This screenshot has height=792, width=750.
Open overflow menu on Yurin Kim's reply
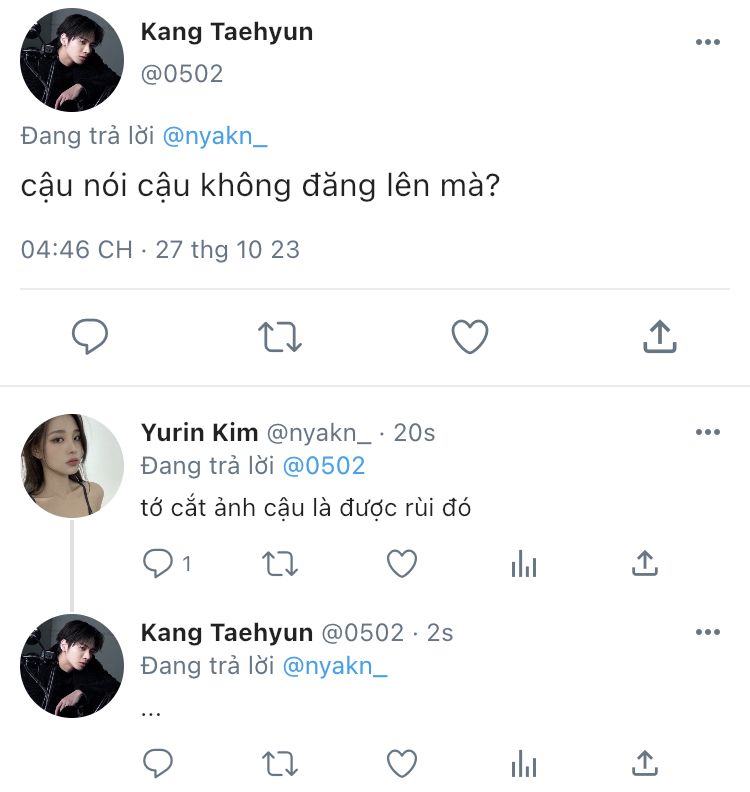pyautogui.click(x=707, y=431)
